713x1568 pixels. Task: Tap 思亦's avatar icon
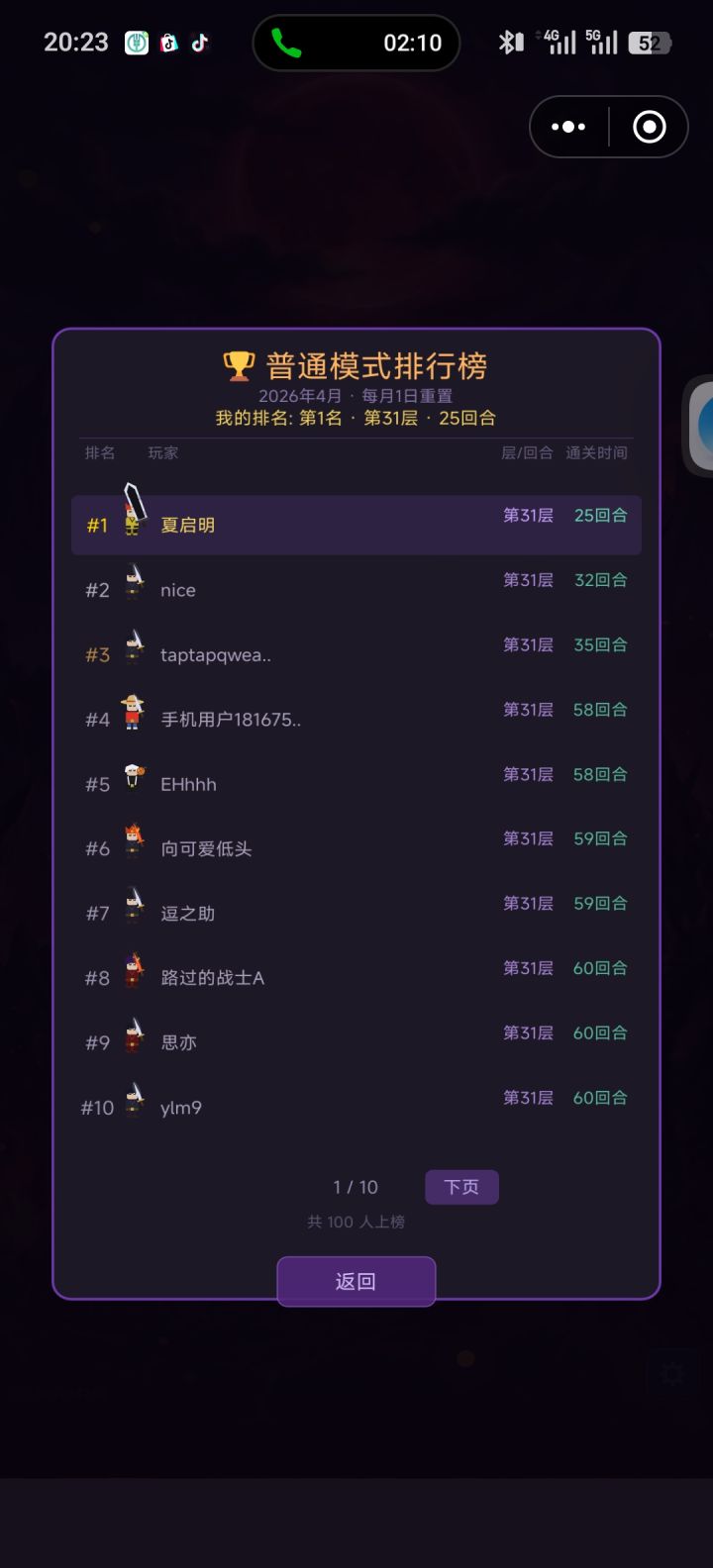(133, 1033)
